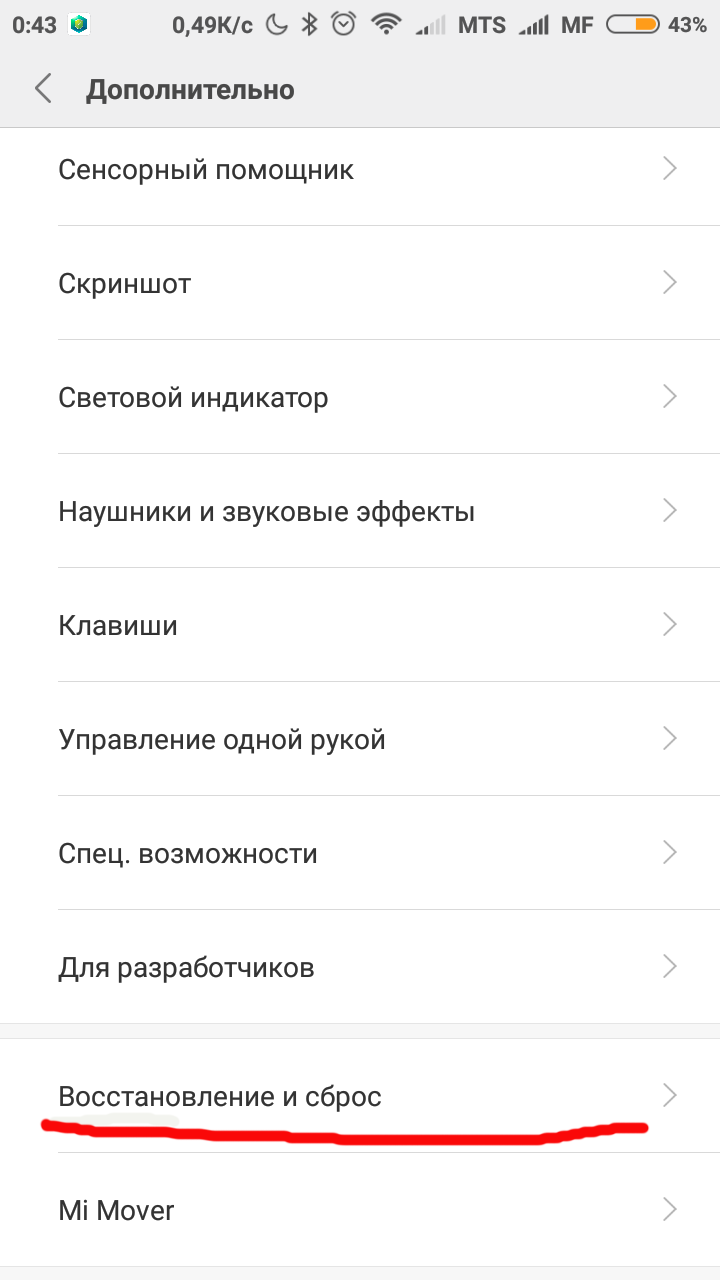Expand Сенсорный помощник via its chevron
The width and height of the screenshot is (720, 1280).
pos(668,168)
